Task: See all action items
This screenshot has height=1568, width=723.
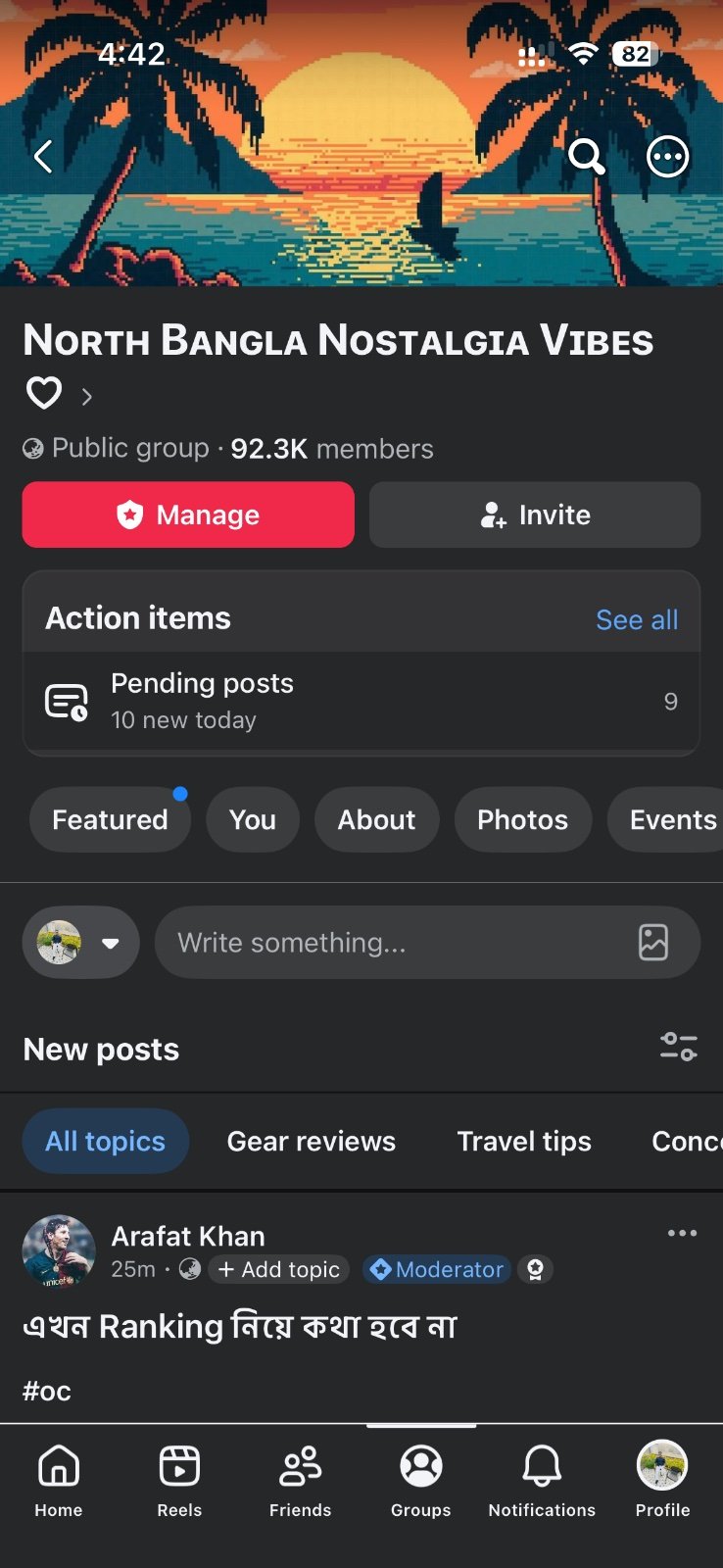Action: 637,619
